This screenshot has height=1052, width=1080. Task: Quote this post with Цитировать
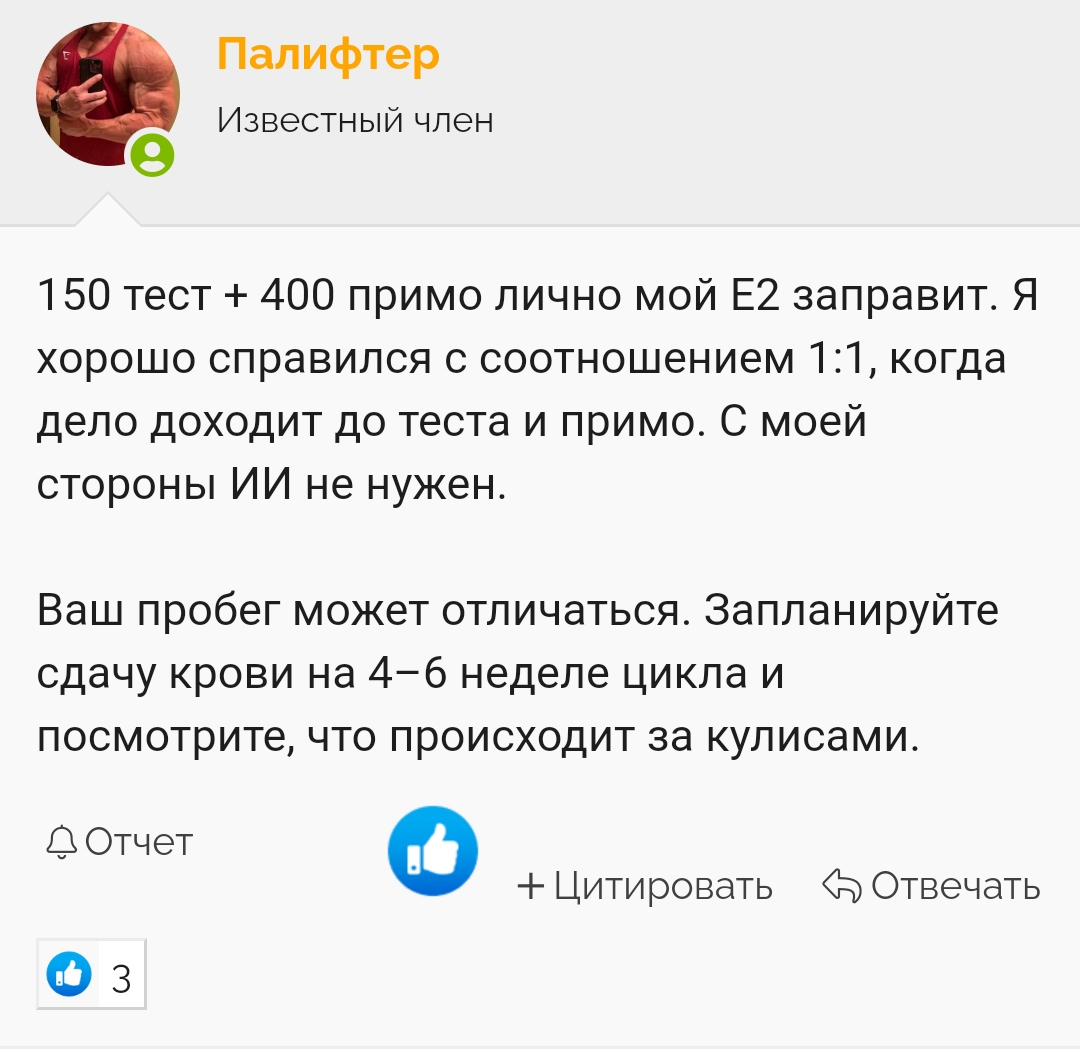coord(646,886)
